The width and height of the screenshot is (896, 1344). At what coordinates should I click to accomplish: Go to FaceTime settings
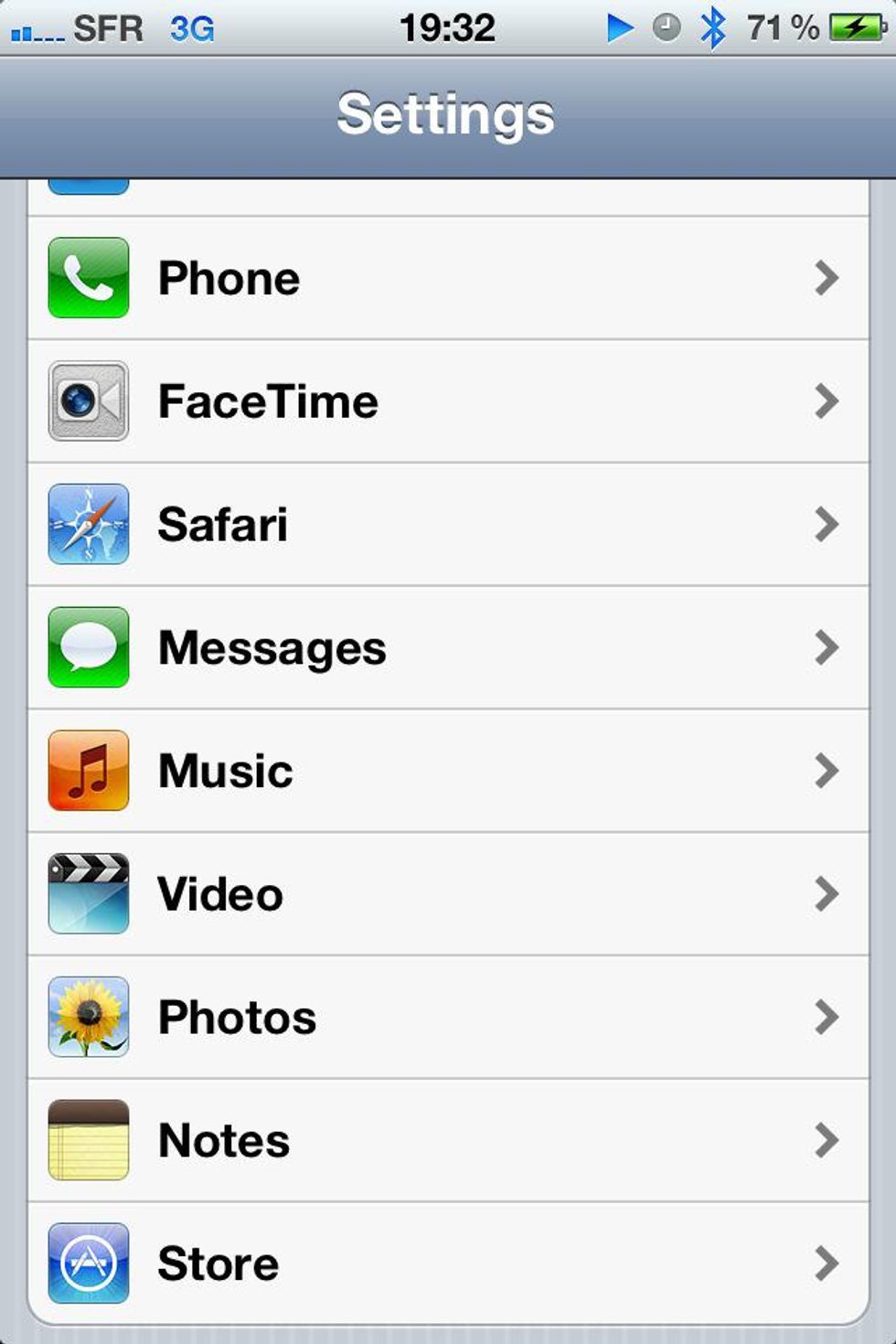pyautogui.click(x=448, y=401)
